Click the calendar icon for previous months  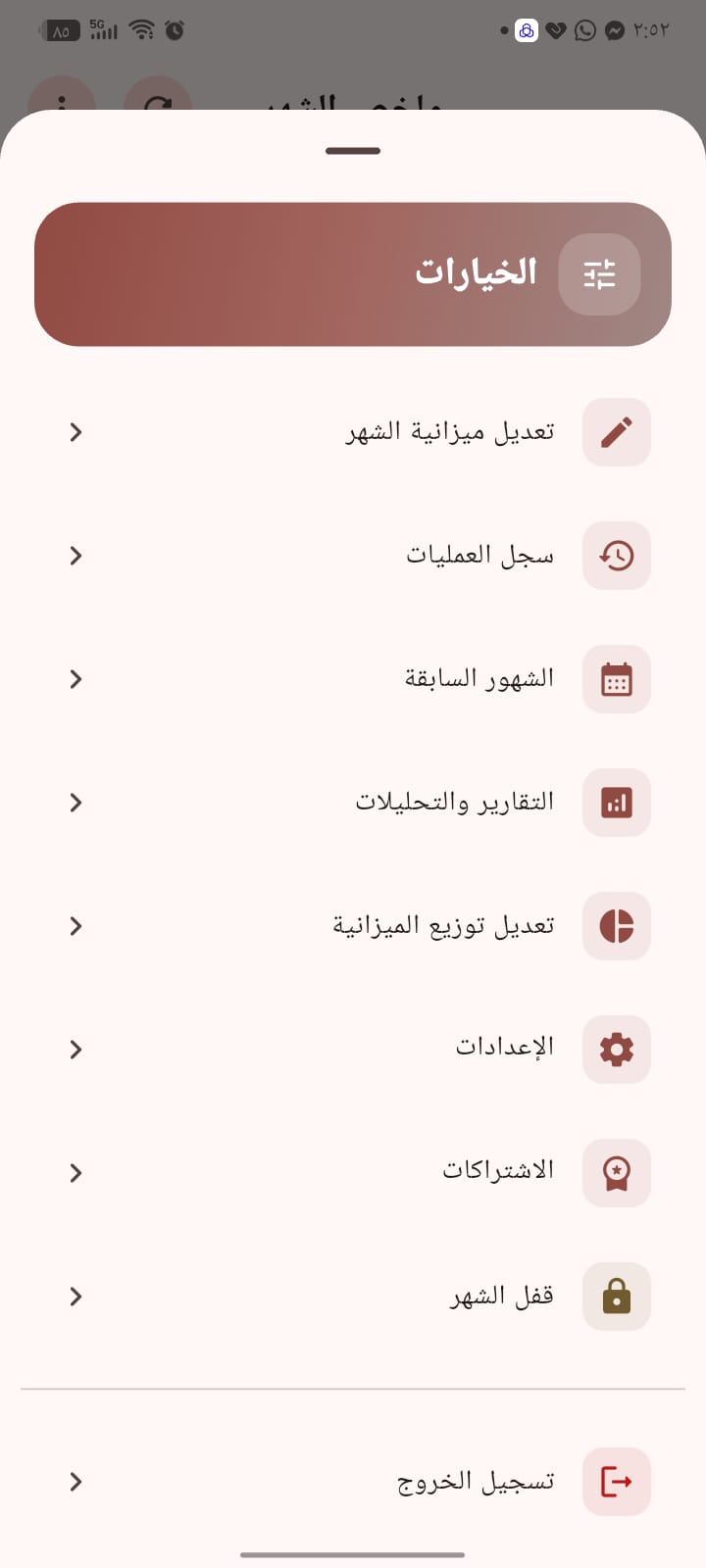tap(616, 679)
